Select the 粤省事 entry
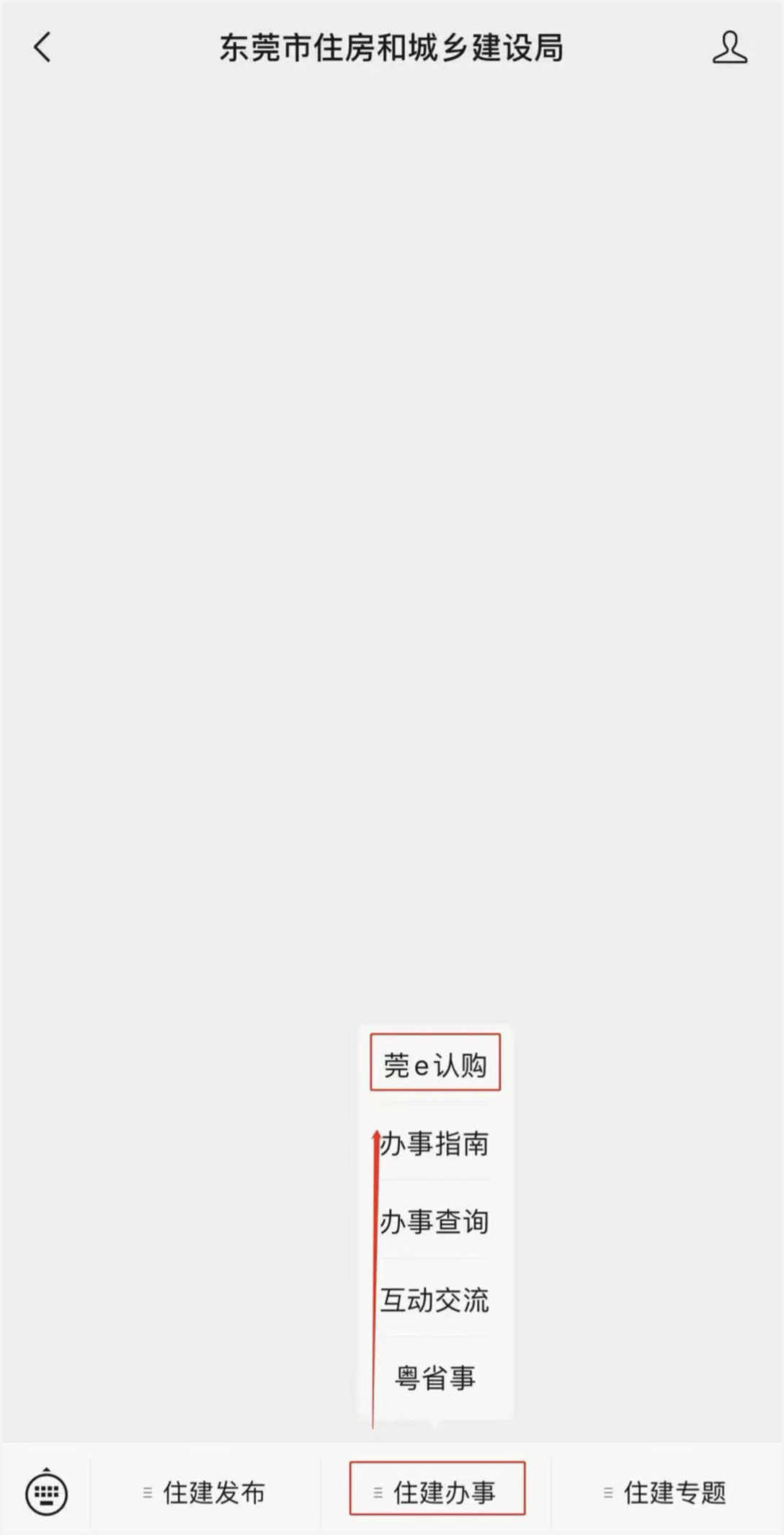The width and height of the screenshot is (784, 1535). tap(435, 1378)
